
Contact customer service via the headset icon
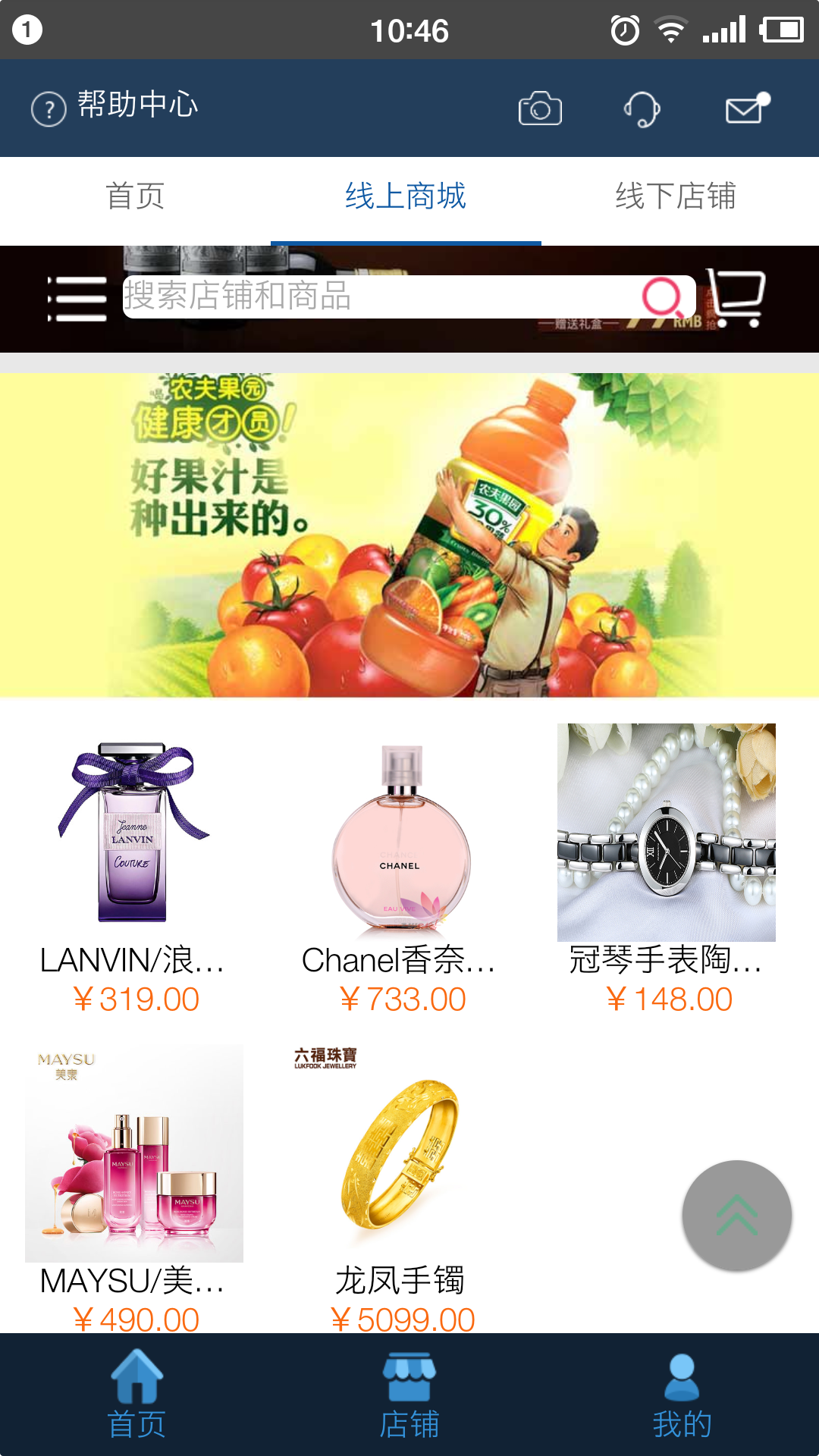[x=641, y=108]
